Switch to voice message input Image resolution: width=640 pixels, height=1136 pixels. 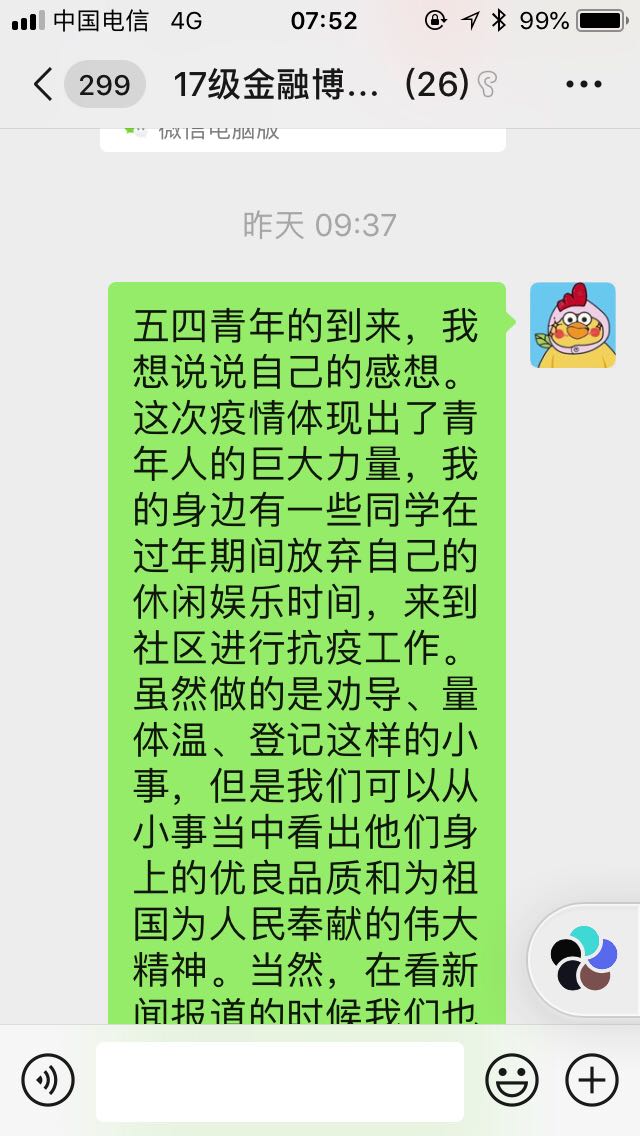coord(48,1081)
